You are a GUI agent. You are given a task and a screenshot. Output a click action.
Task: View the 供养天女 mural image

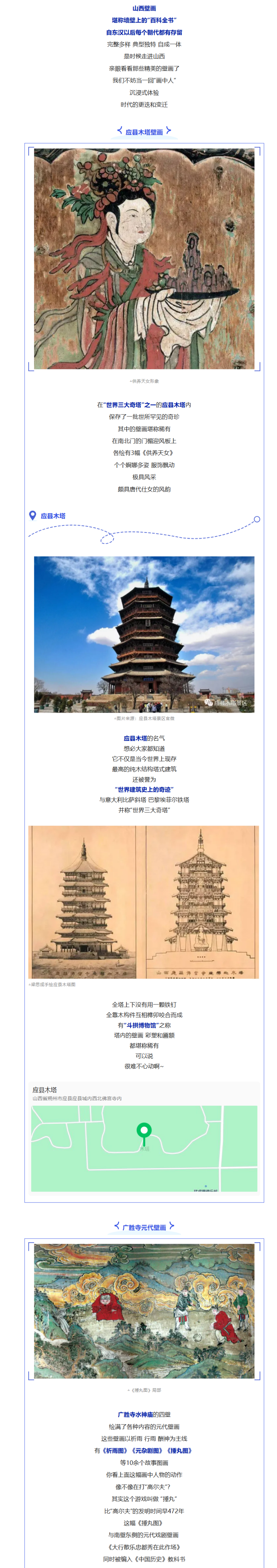coord(144,259)
